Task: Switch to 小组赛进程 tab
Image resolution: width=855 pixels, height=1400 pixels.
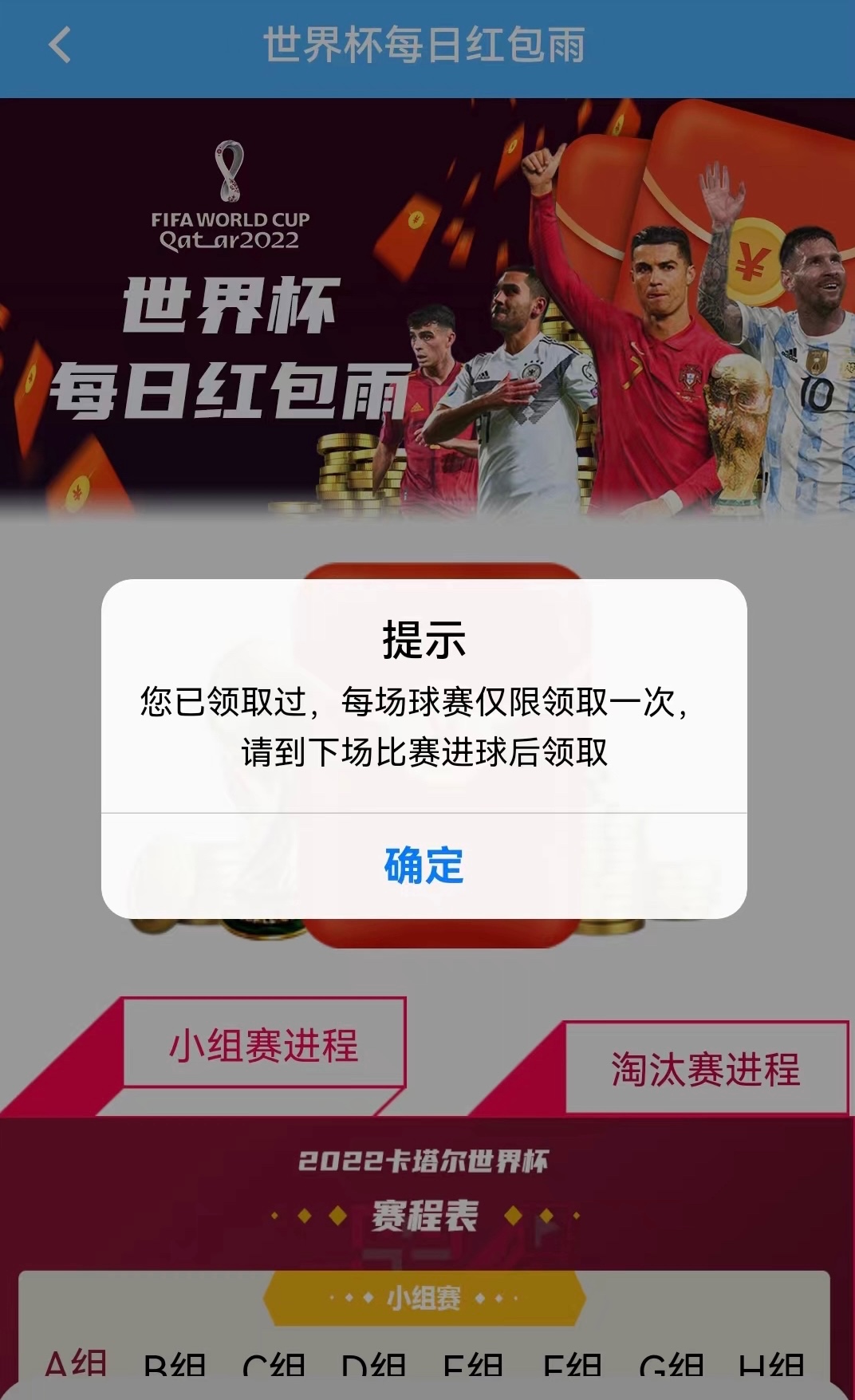Action: tap(264, 1044)
